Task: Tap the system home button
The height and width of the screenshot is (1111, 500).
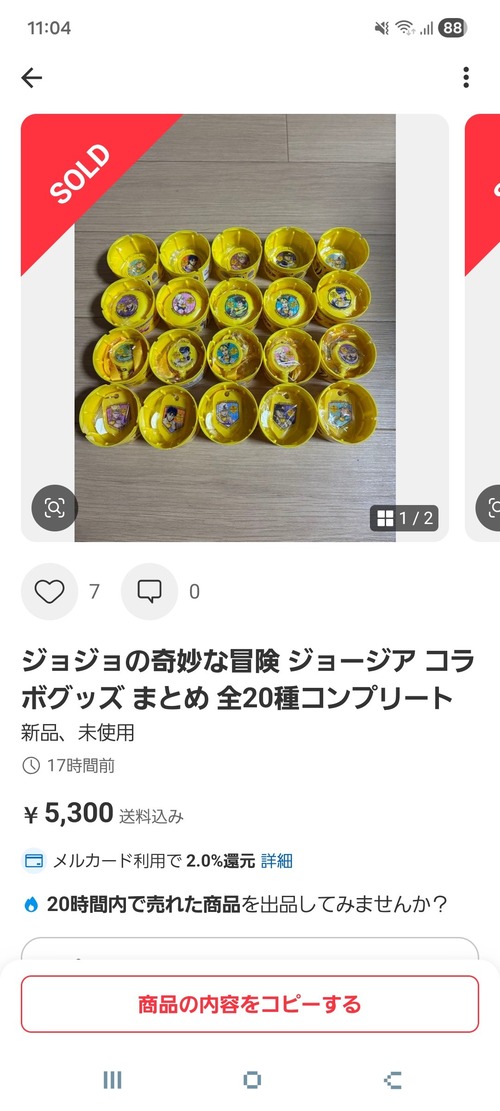Action: pos(251,1080)
